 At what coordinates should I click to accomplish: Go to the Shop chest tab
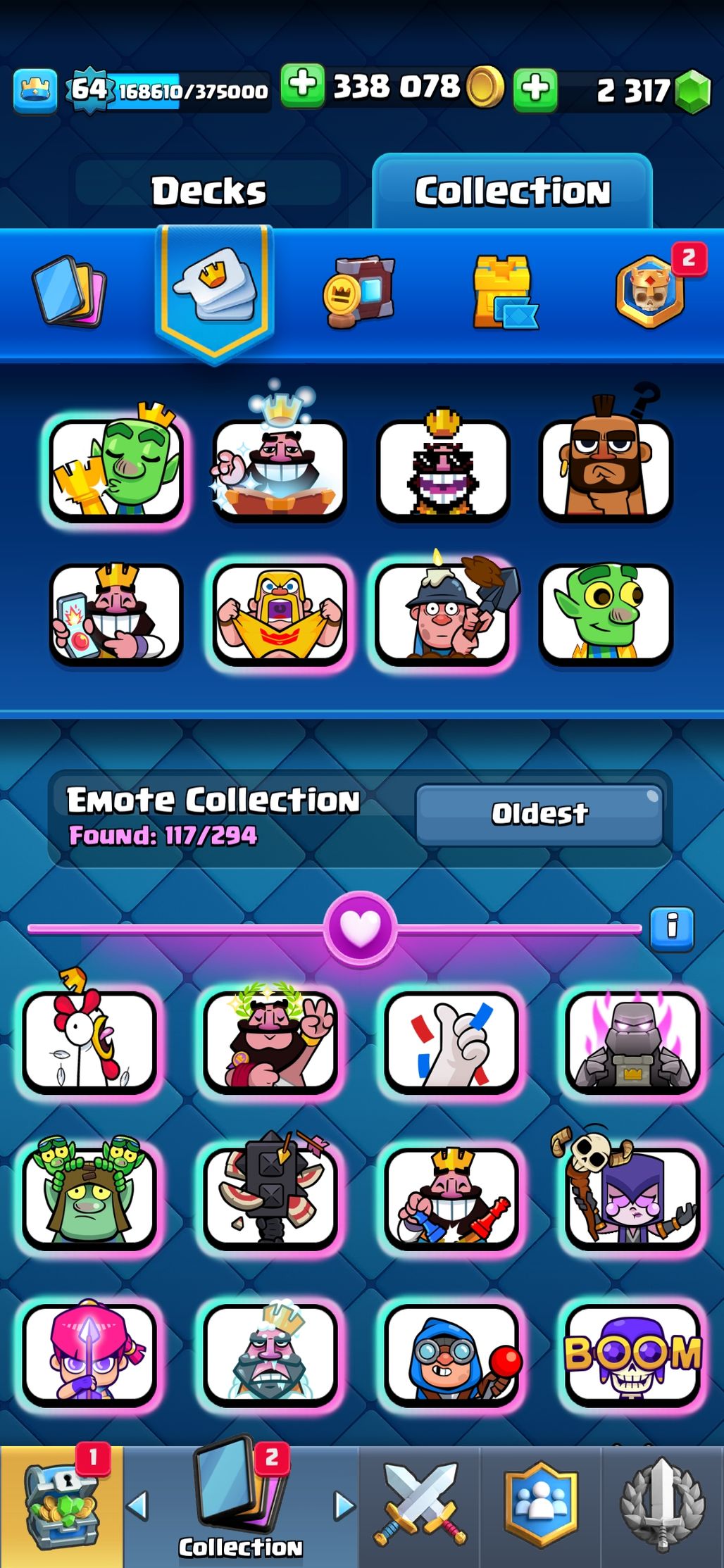pos(61,1507)
